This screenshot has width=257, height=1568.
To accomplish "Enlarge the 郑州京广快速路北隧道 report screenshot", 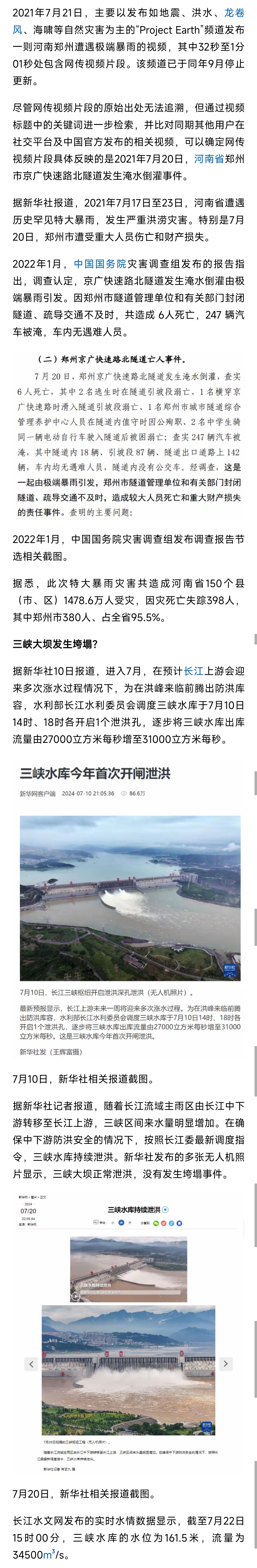I will [x=128, y=435].
